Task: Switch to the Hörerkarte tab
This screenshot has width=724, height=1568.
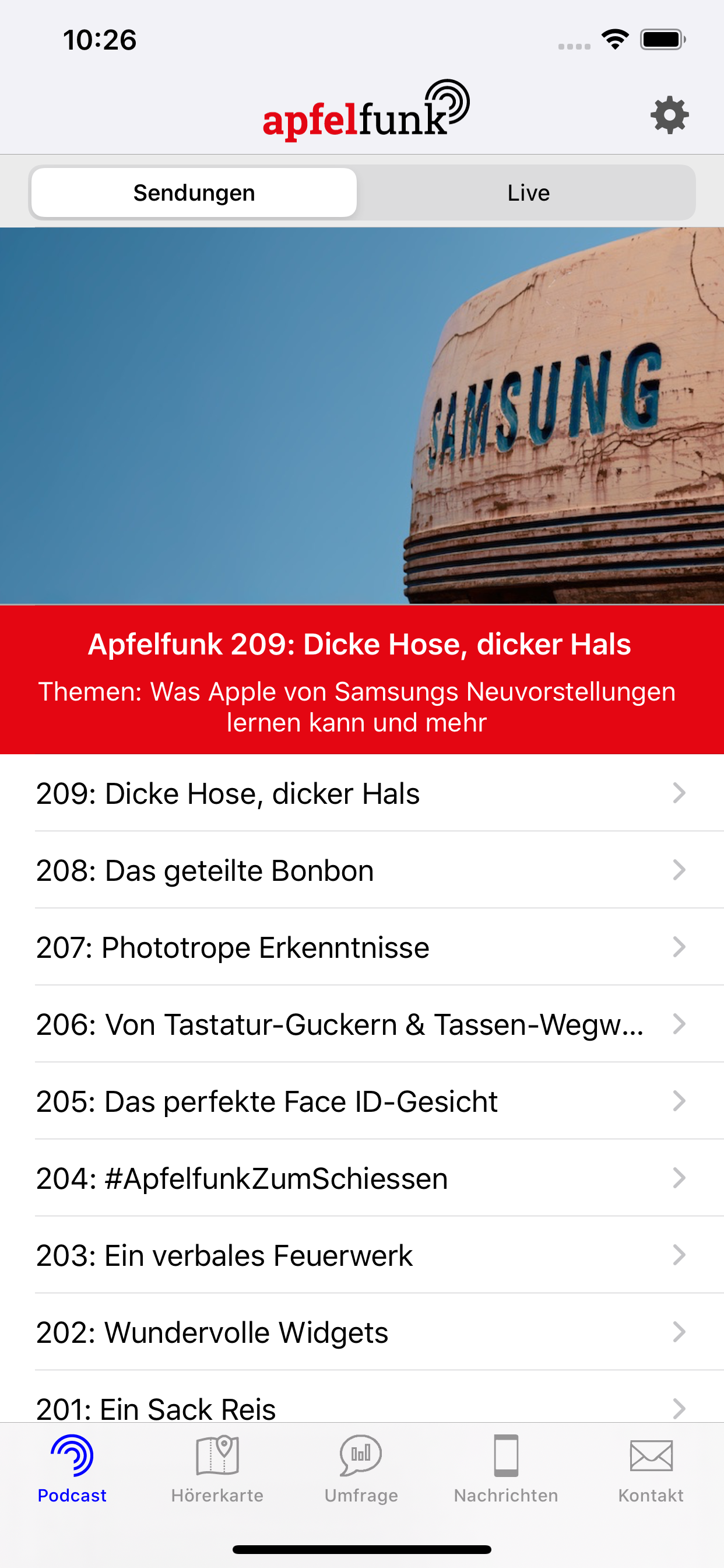Action: pos(217,1469)
